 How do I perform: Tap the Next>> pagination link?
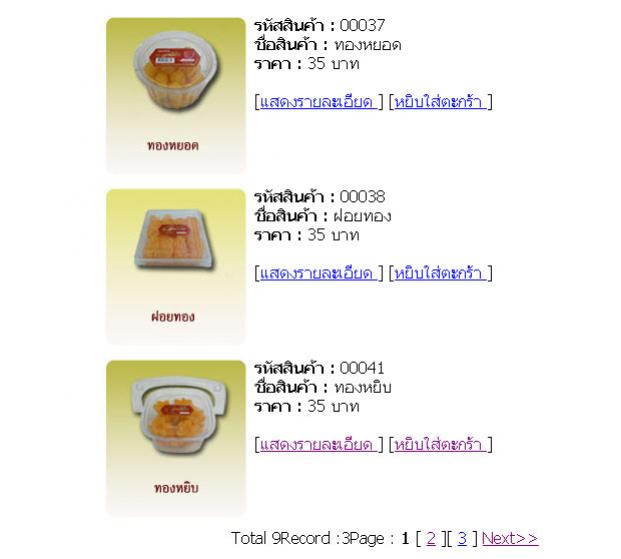509,538
